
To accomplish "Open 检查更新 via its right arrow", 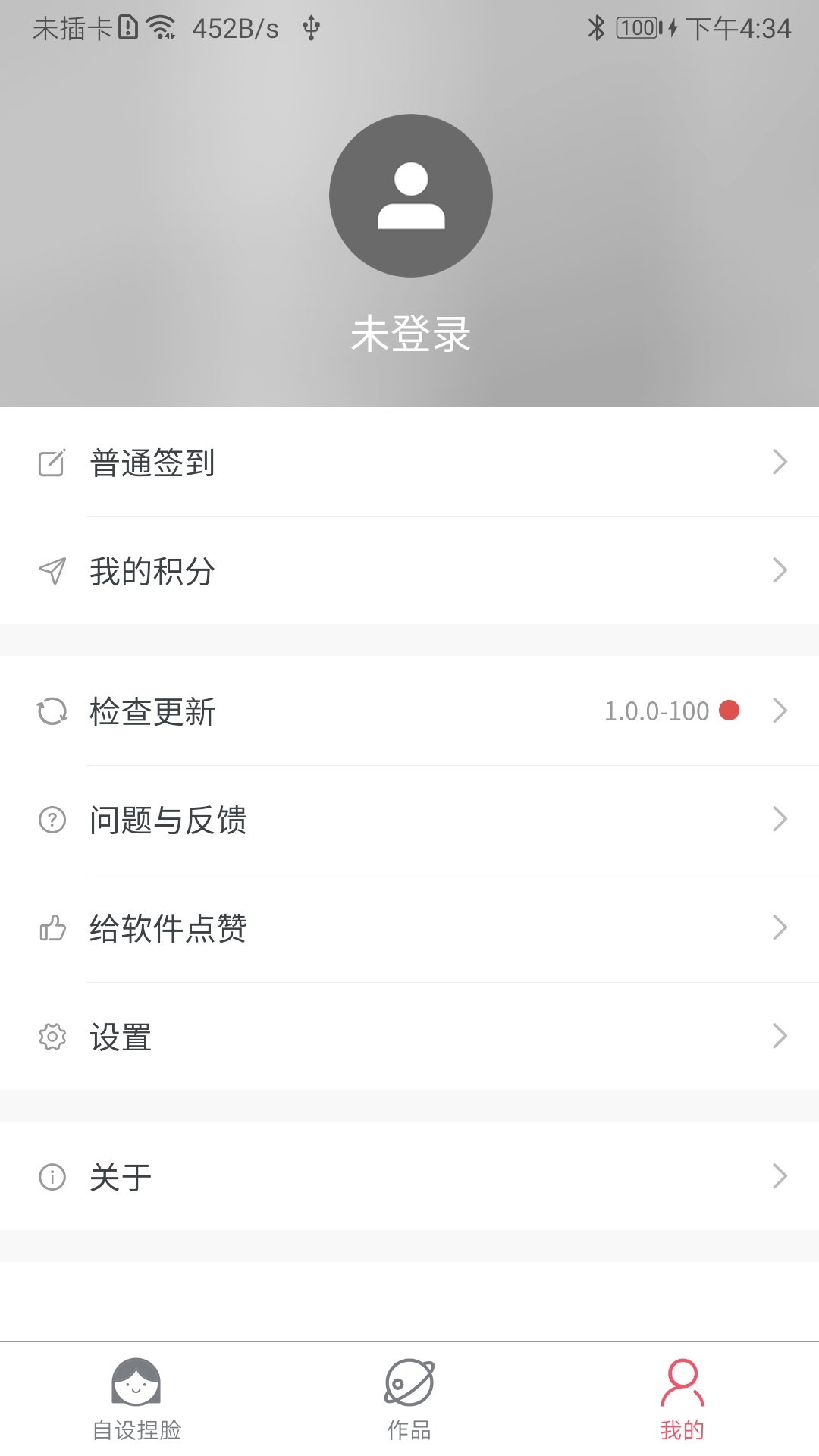I will 781,711.
